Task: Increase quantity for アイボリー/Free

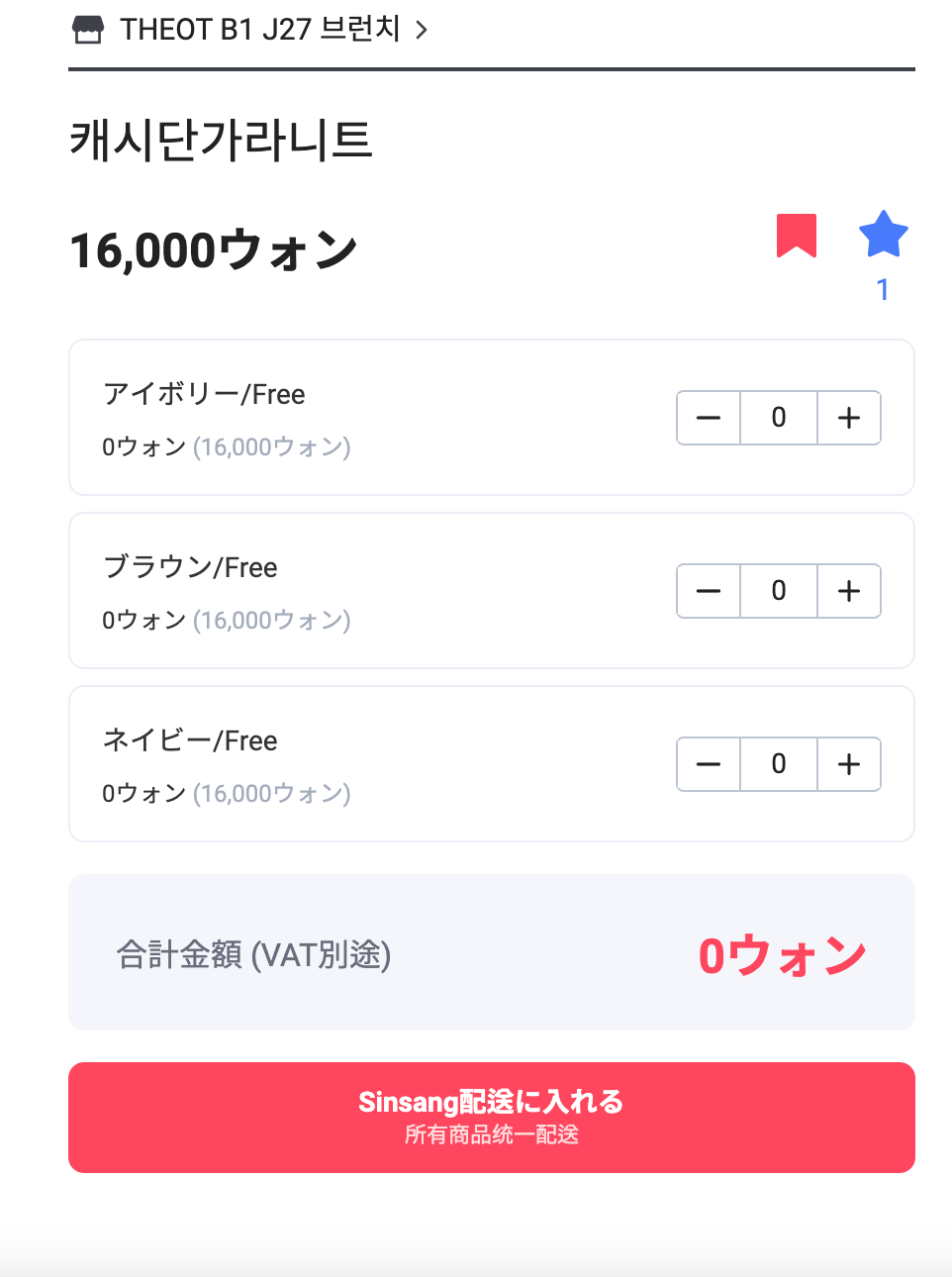Action: pos(849,418)
